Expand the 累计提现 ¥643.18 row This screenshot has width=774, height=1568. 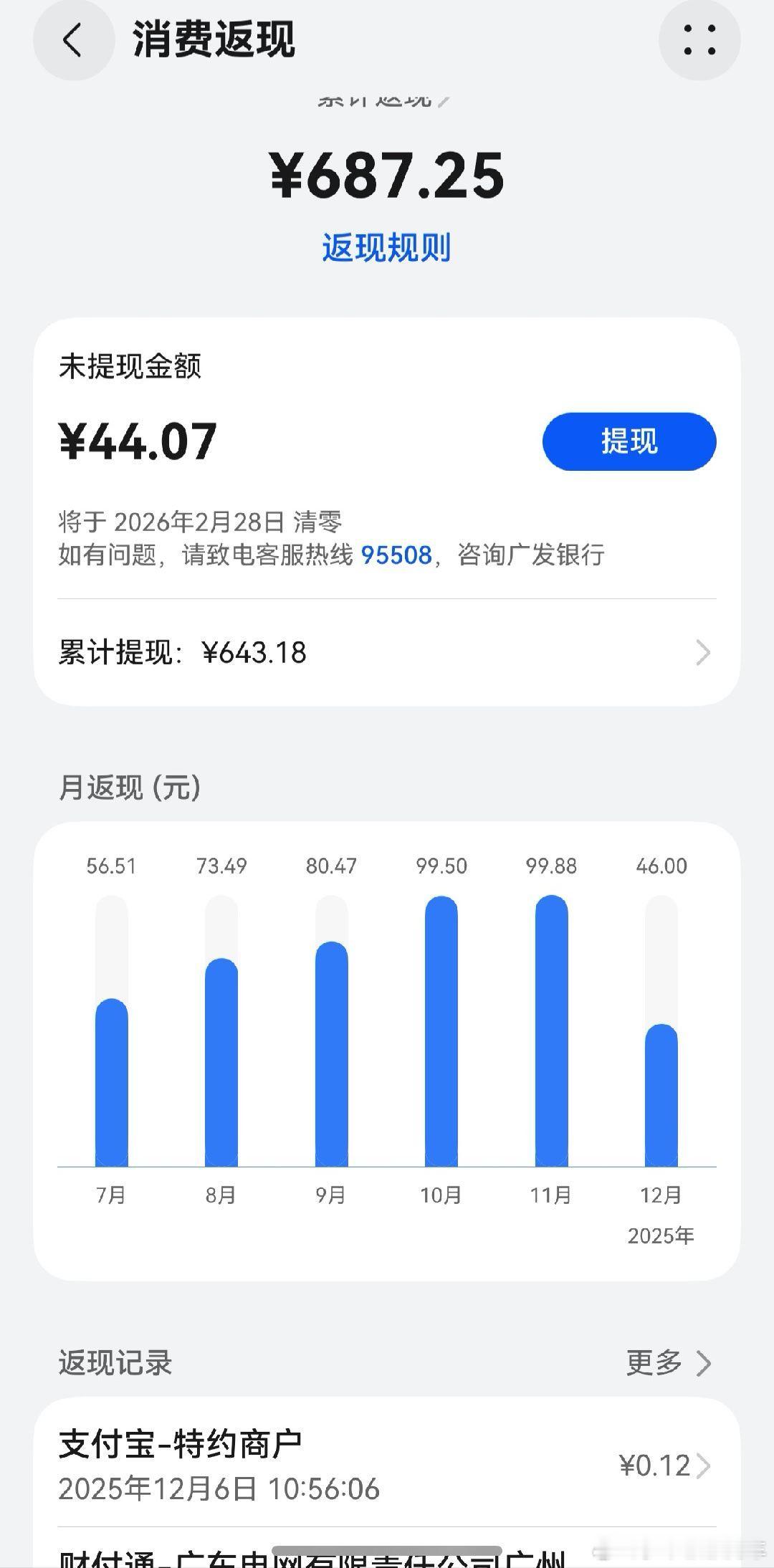tap(387, 652)
